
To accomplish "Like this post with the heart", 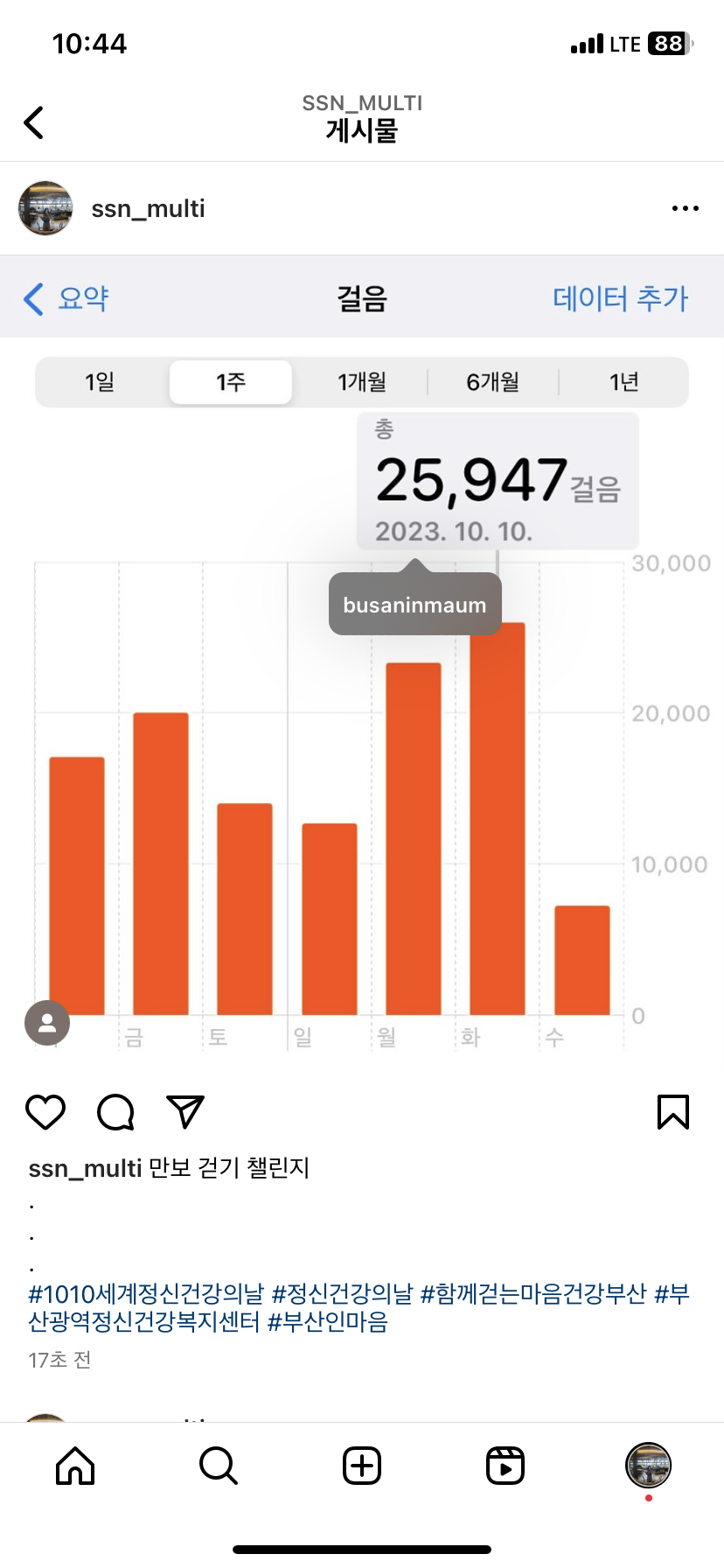I will pyautogui.click(x=45, y=1112).
